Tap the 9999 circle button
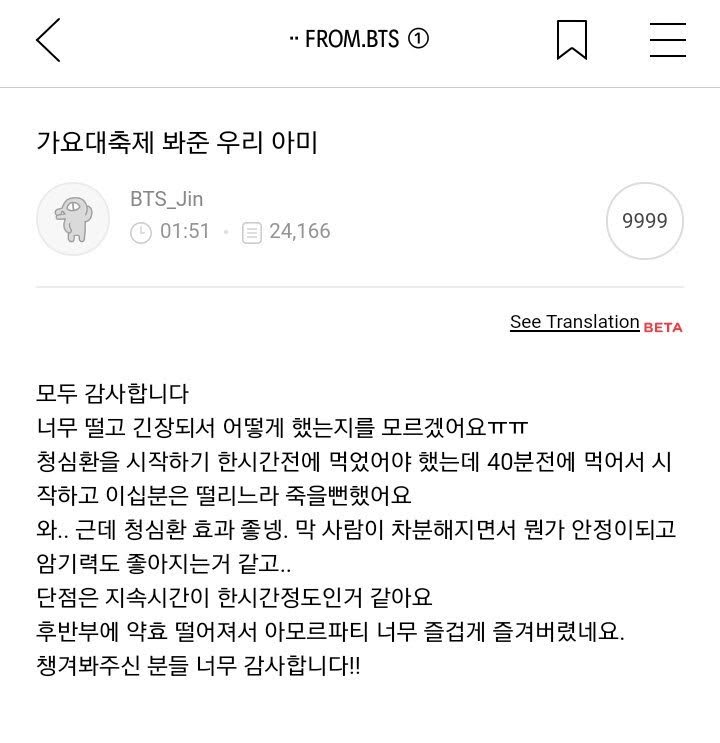 click(645, 221)
